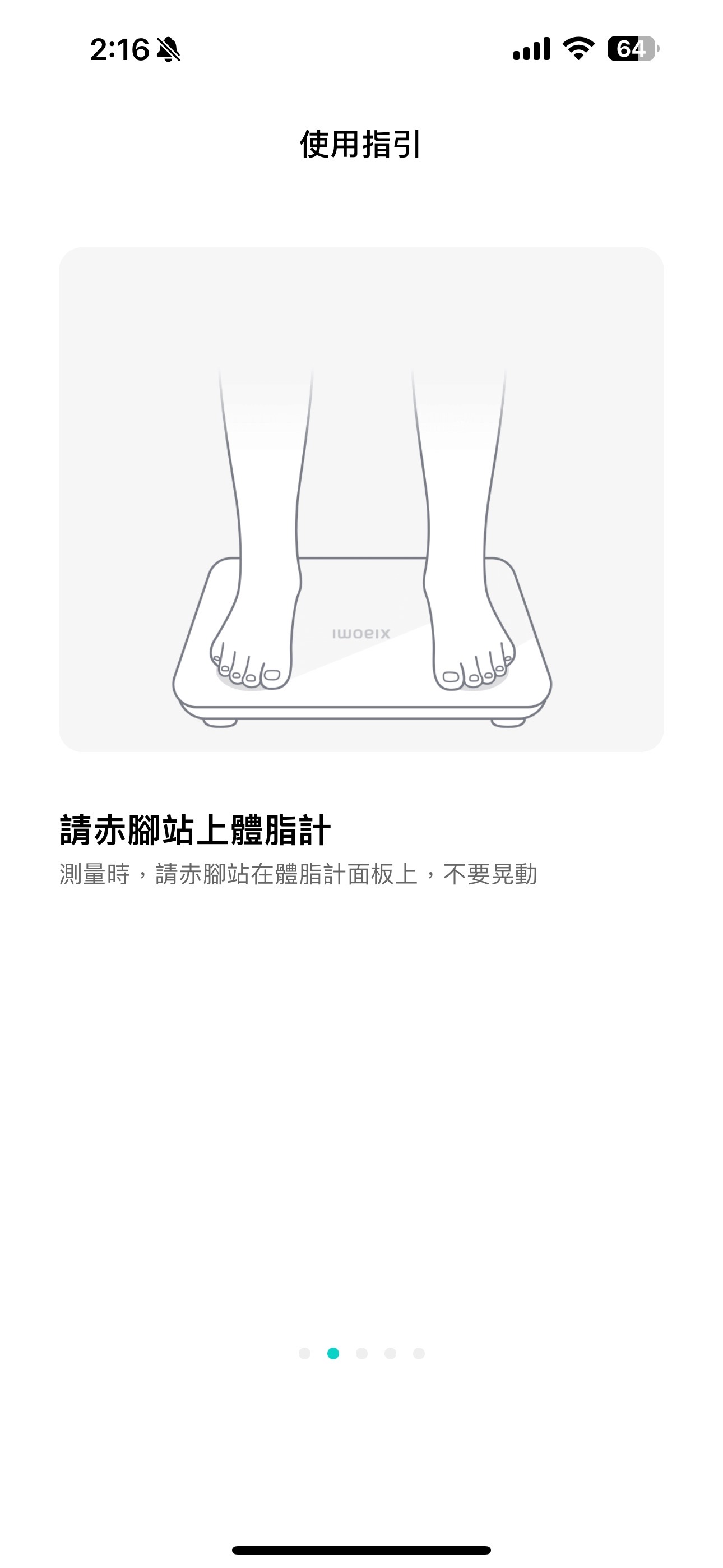The height and width of the screenshot is (1568, 723).
Task: Jump to the first guide page dot
Action: 305,1353
